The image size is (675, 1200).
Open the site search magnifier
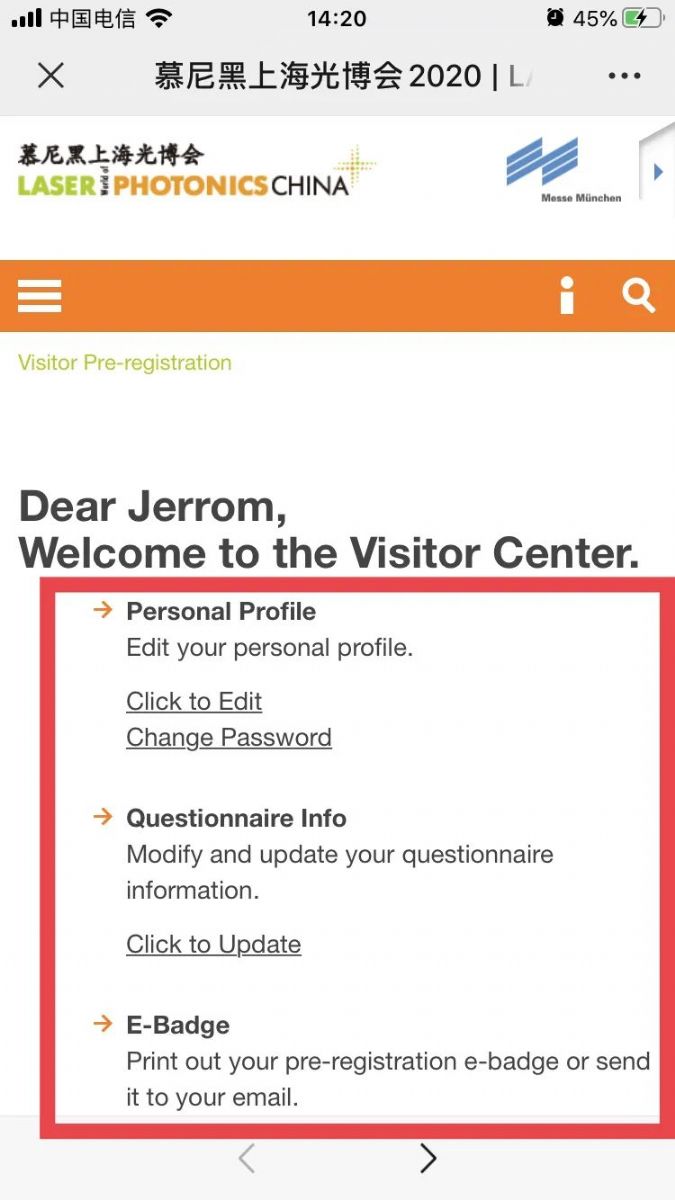[x=638, y=296]
